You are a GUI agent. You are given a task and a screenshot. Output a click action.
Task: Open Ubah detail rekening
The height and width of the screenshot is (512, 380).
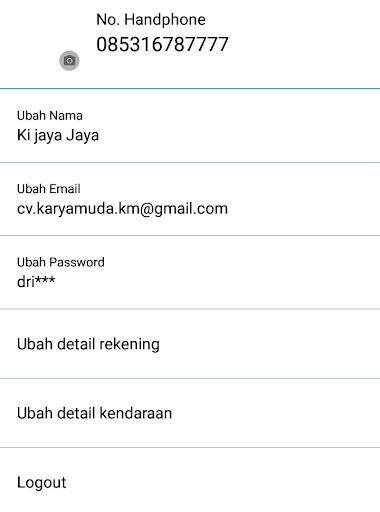tap(190, 344)
